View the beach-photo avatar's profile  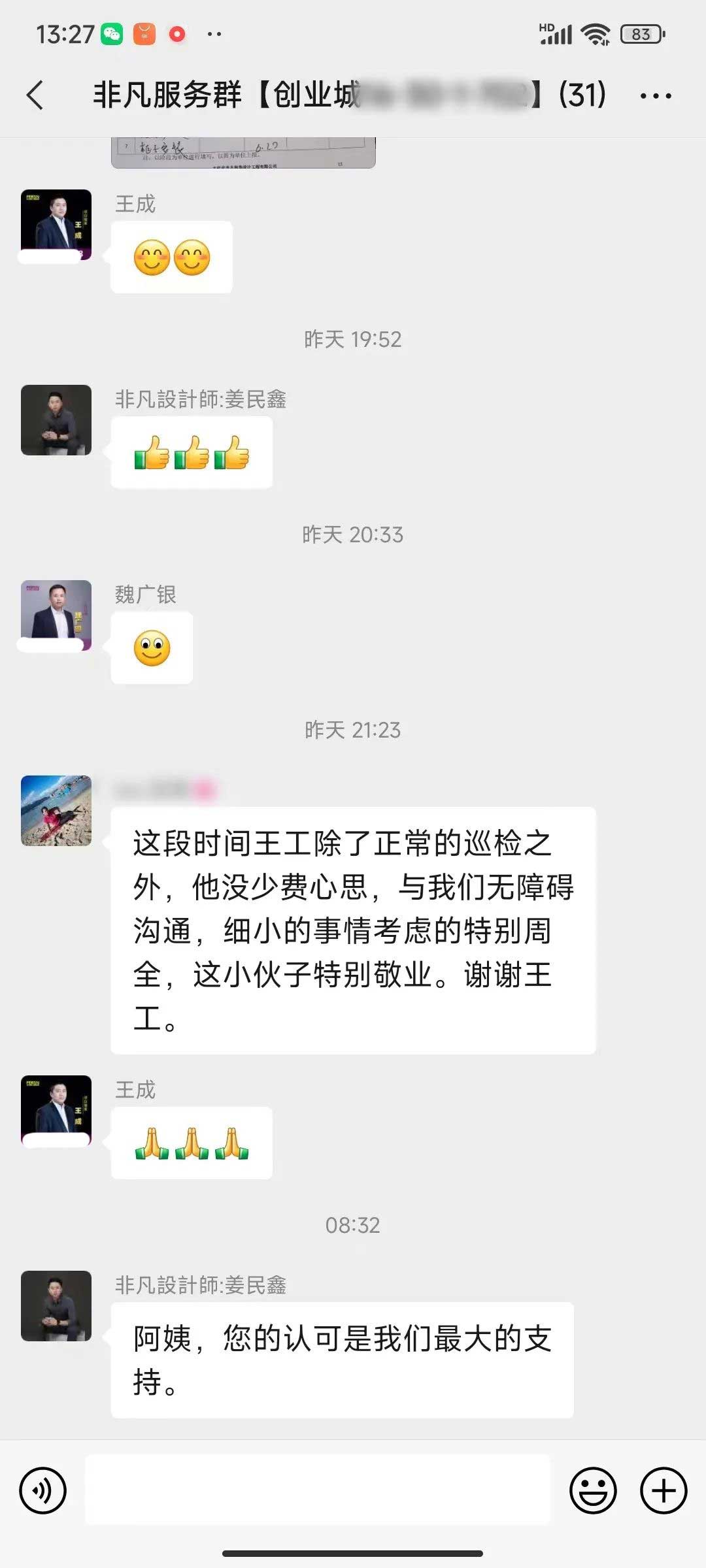56,811
